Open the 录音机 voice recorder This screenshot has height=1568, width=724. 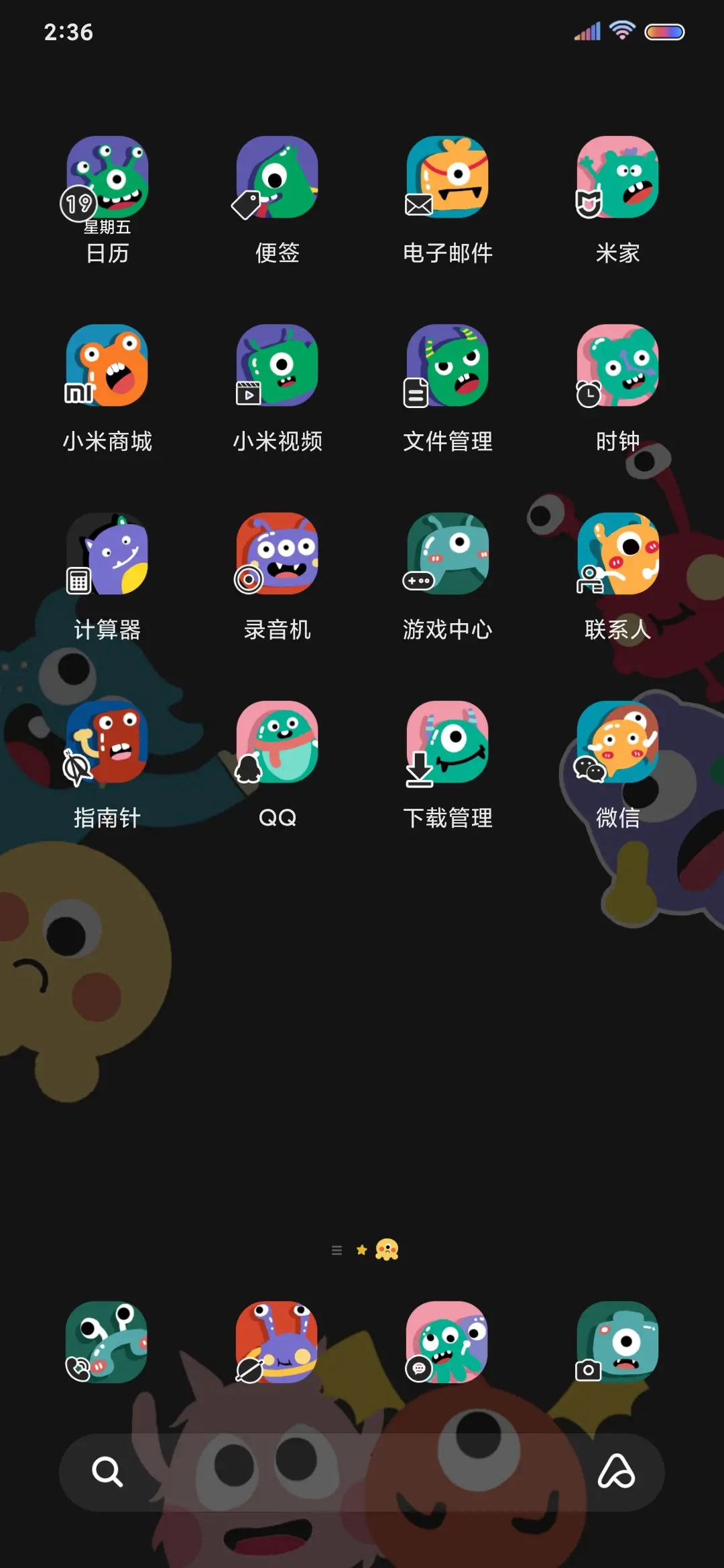click(278, 556)
